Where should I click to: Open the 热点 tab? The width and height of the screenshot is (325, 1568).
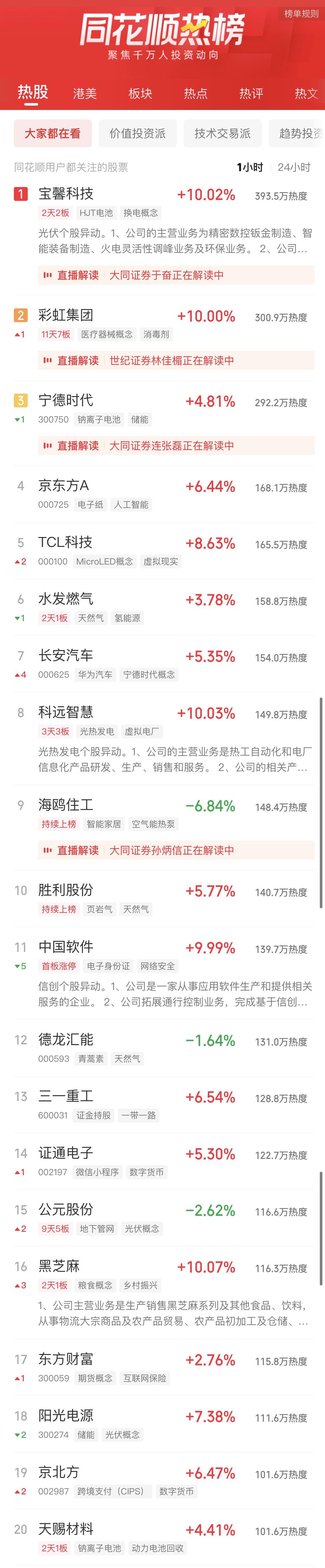196,93
